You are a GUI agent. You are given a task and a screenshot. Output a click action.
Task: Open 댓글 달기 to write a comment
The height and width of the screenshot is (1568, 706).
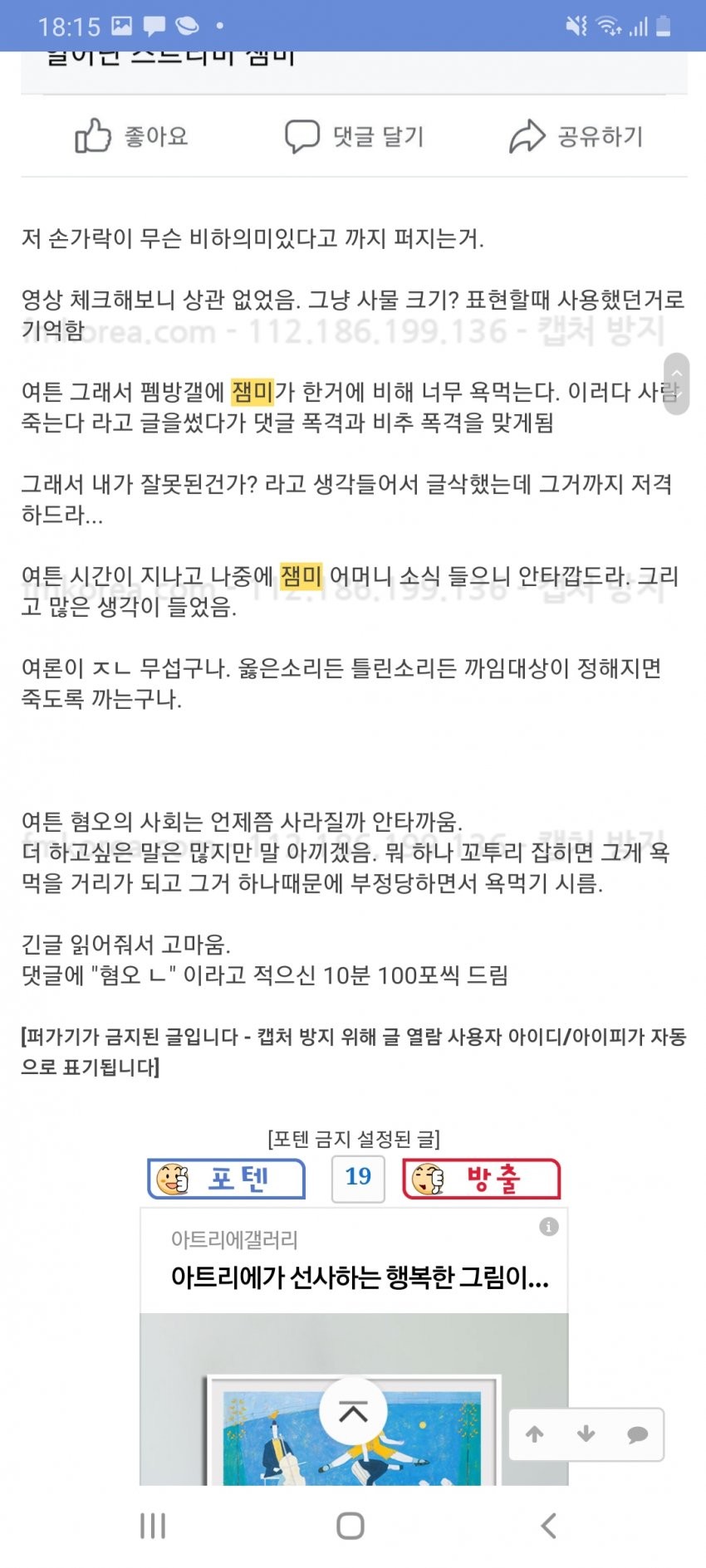(x=354, y=136)
